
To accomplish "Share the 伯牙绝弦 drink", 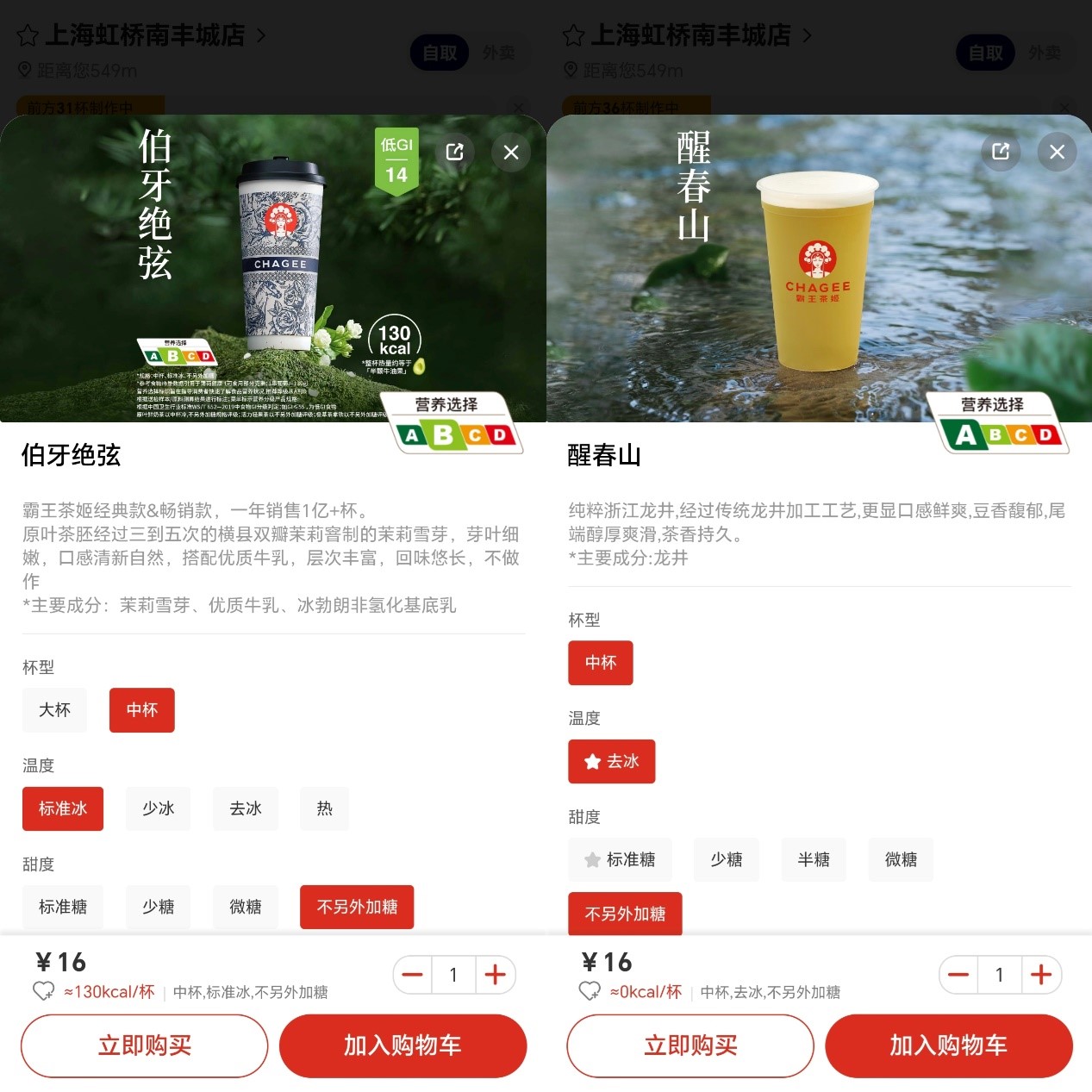I will pyautogui.click(x=455, y=153).
